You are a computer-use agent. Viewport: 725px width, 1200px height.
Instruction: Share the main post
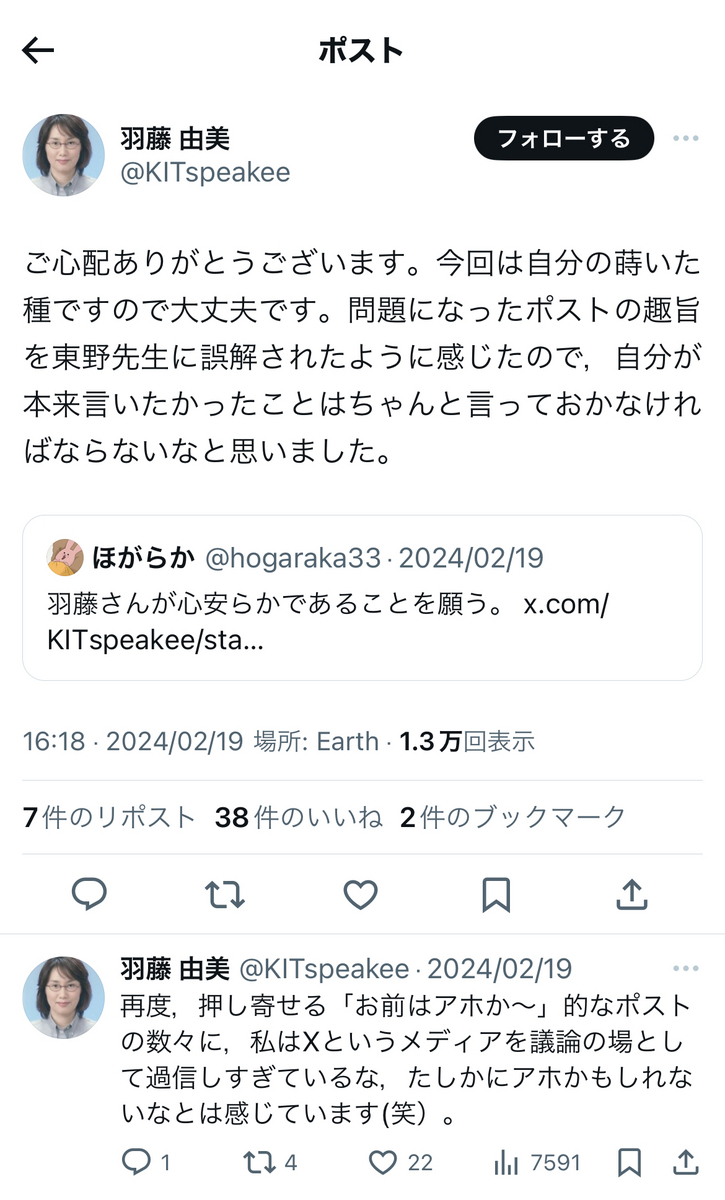click(x=631, y=894)
